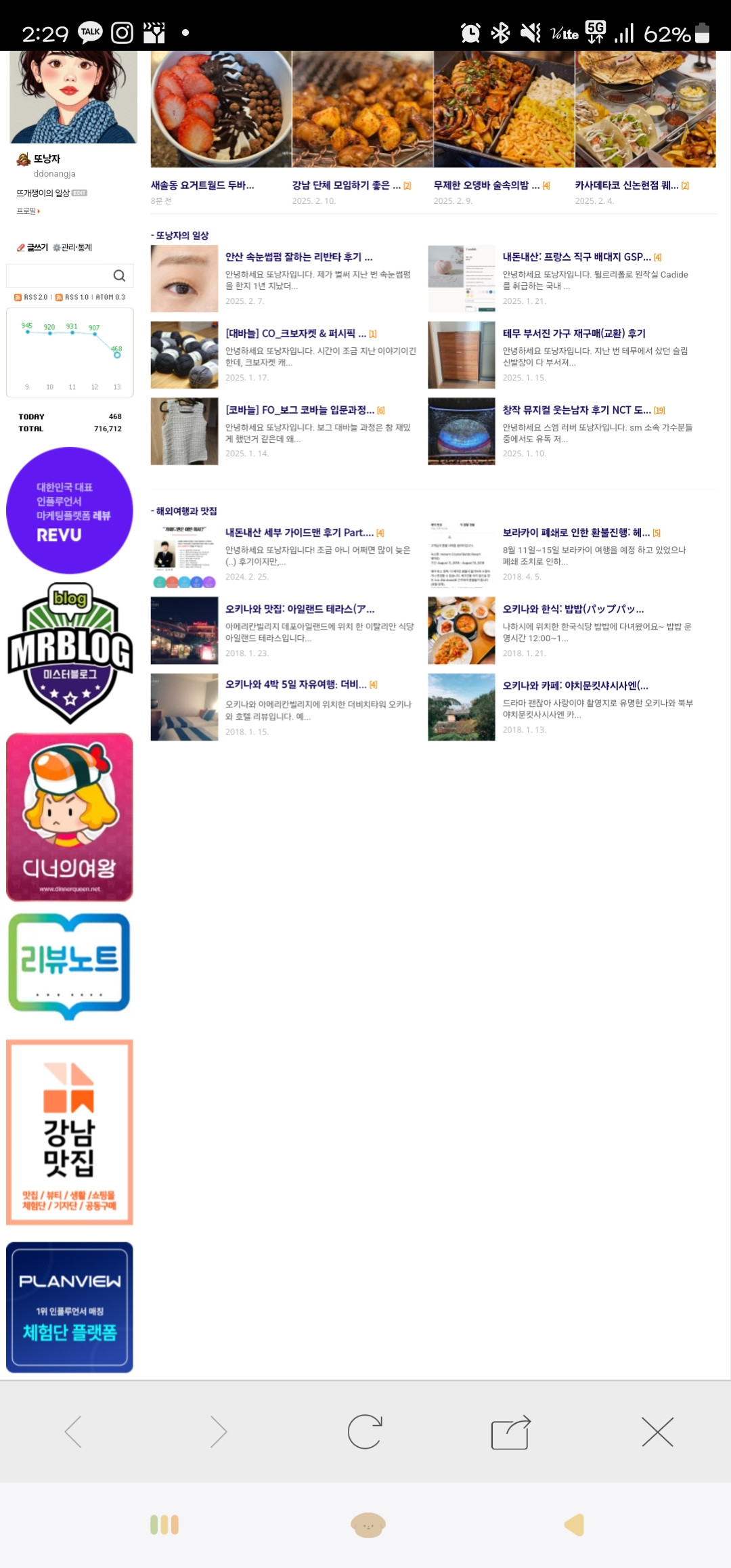
Task: Open the 프로필 link
Action: tap(28, 211)
